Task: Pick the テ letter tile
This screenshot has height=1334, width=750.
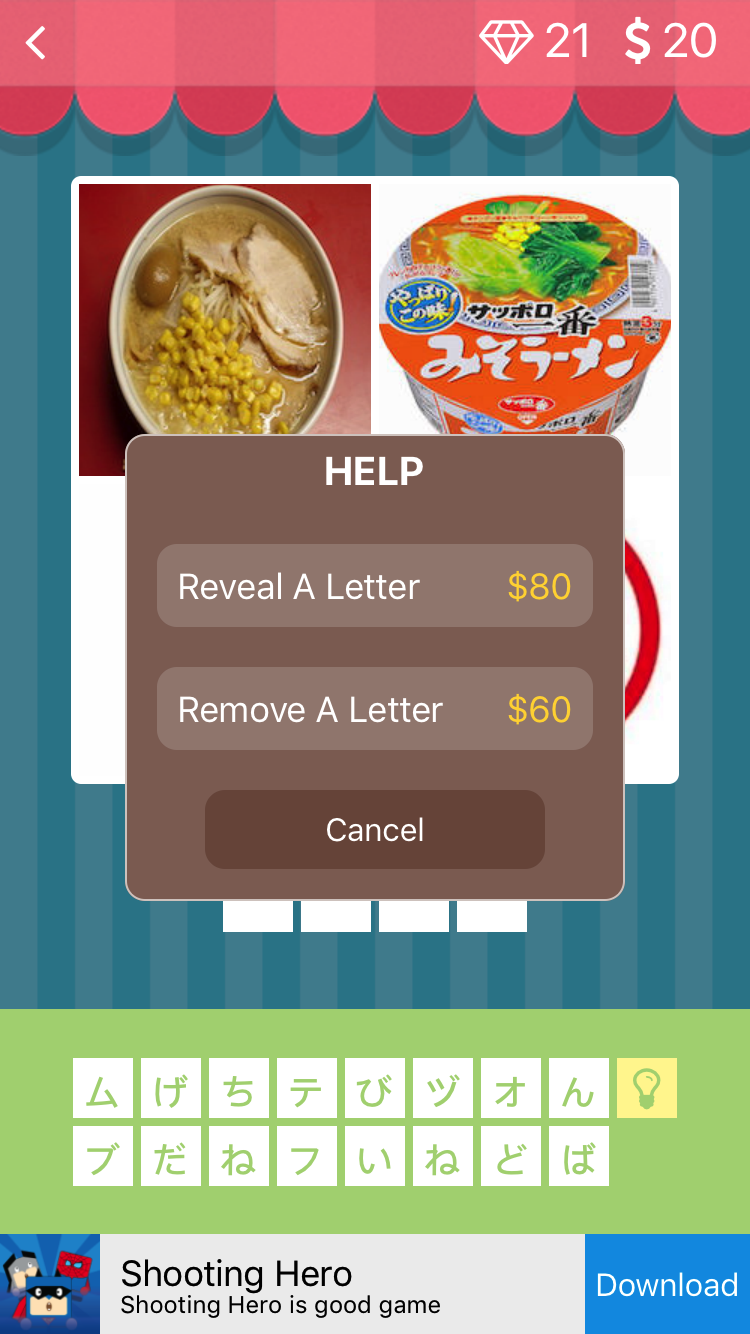Action: 307,1088
